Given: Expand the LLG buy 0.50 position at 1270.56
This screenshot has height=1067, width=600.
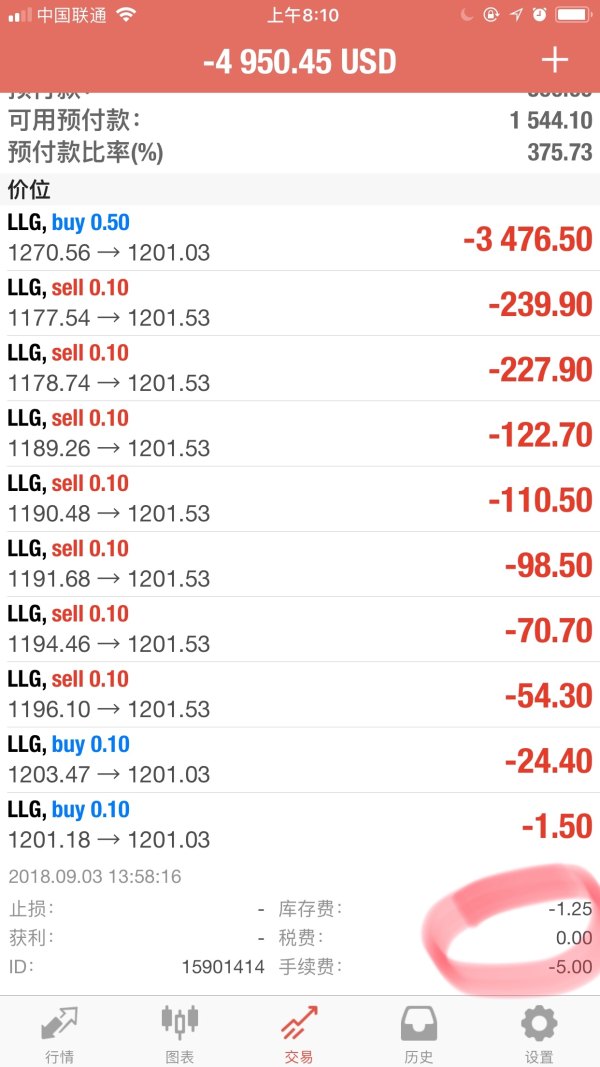Looking at the screenshot, I should (x=300, y=238).
